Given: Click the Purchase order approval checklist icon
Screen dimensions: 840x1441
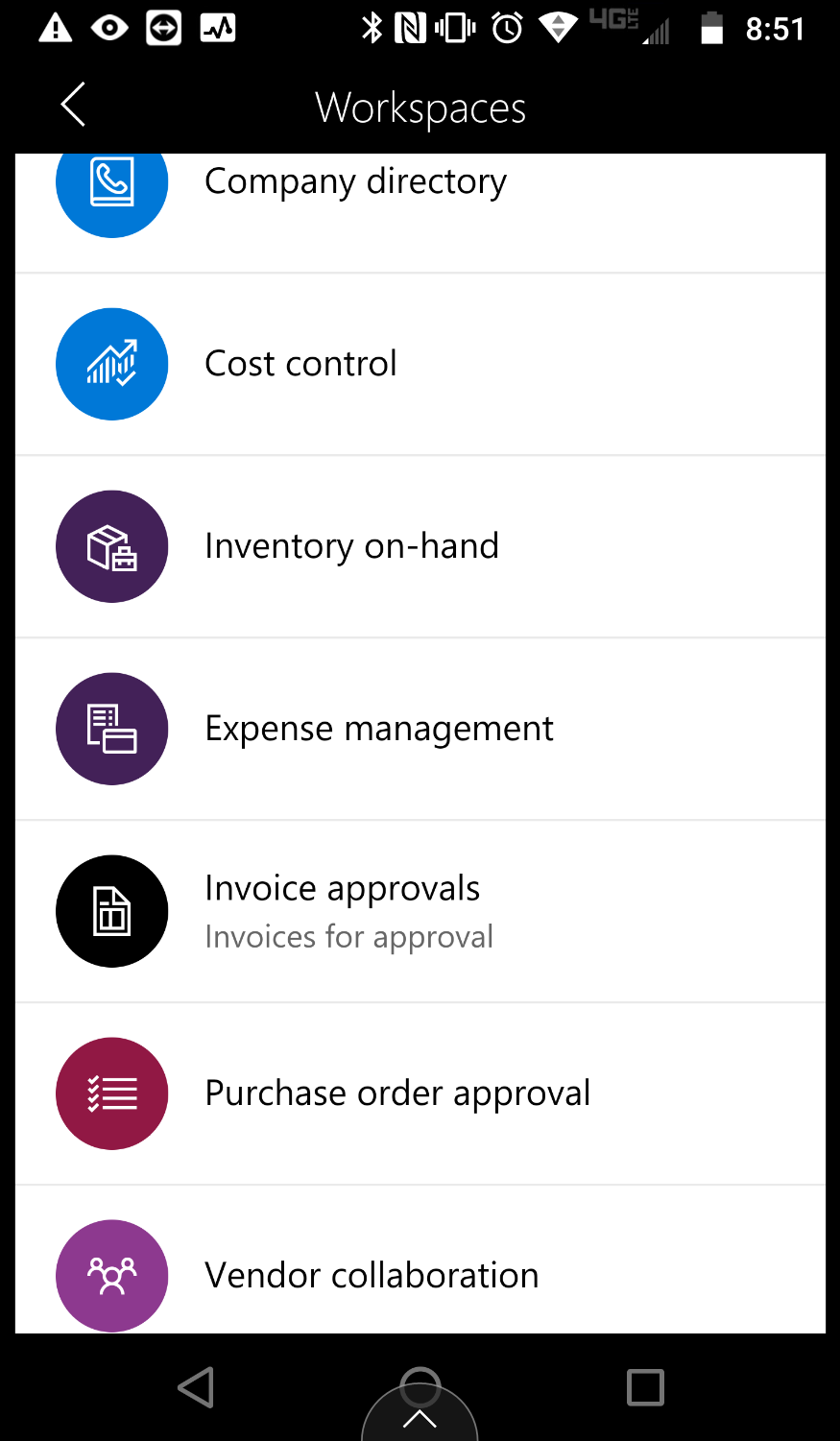Looking at the screenshot, I should pos(111,1093).
